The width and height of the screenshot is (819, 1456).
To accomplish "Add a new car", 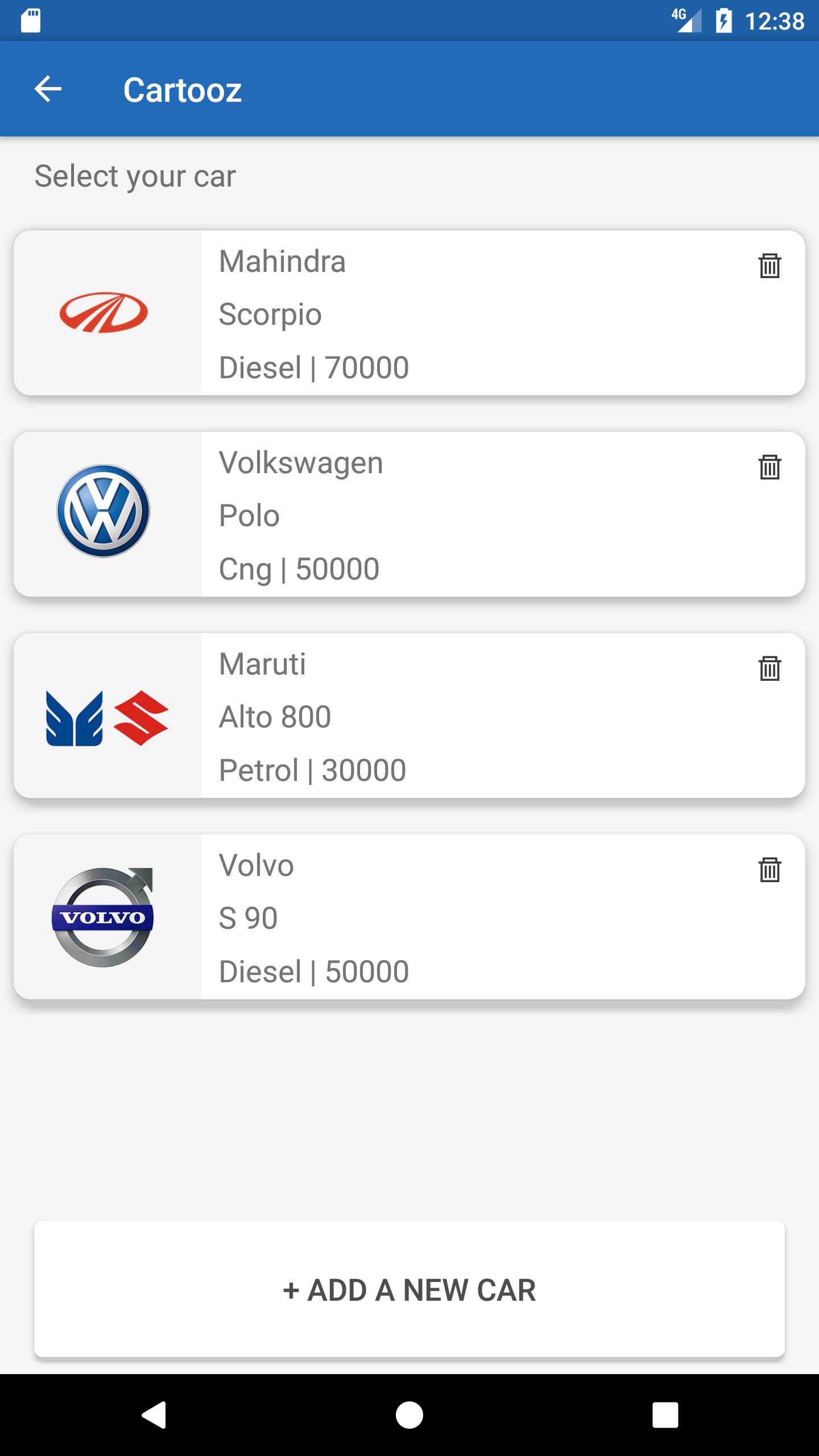I will (x=409, y=1289).
